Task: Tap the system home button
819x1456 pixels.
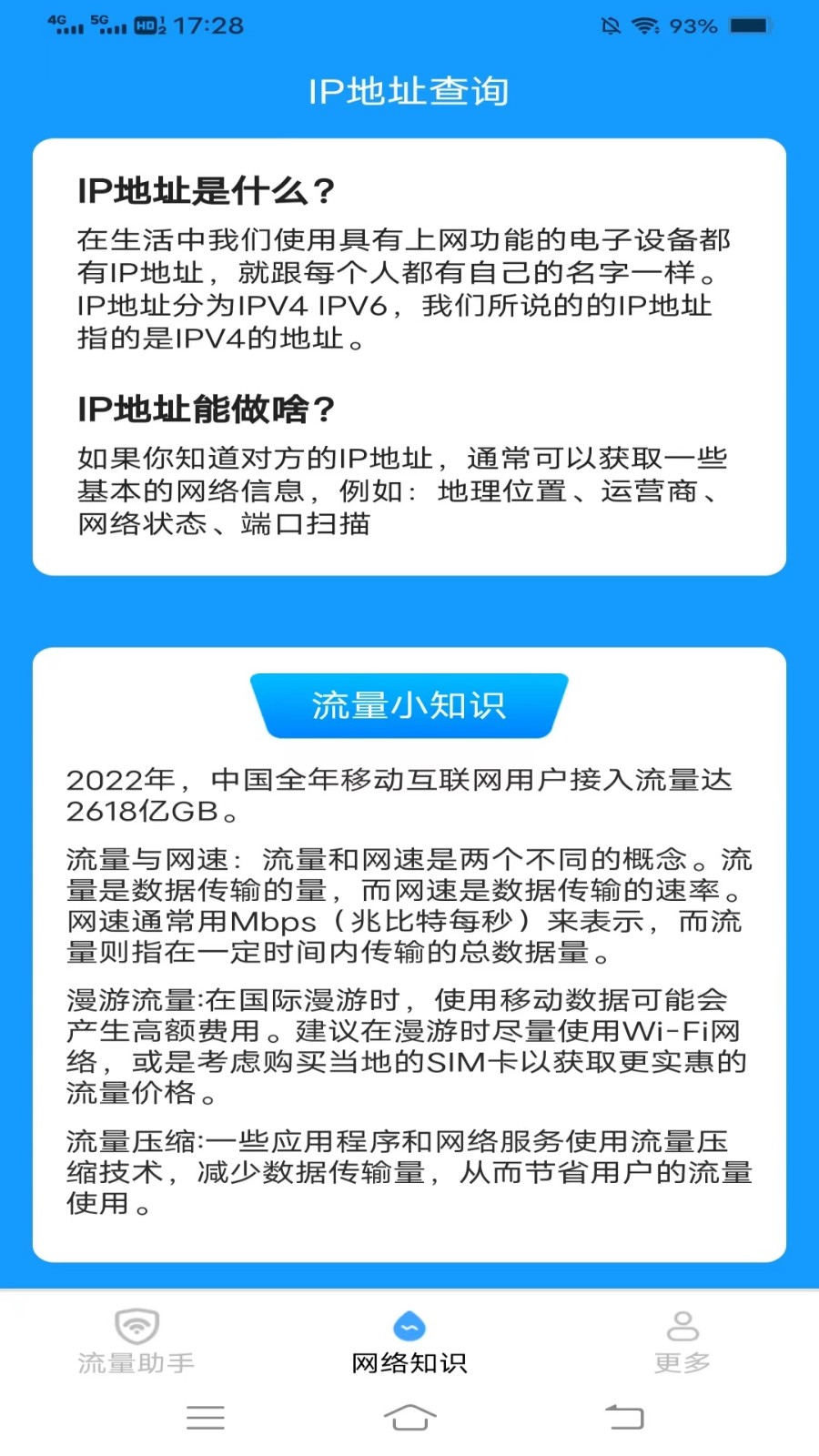Action: pyautogui.click(x=409, y=1417)
